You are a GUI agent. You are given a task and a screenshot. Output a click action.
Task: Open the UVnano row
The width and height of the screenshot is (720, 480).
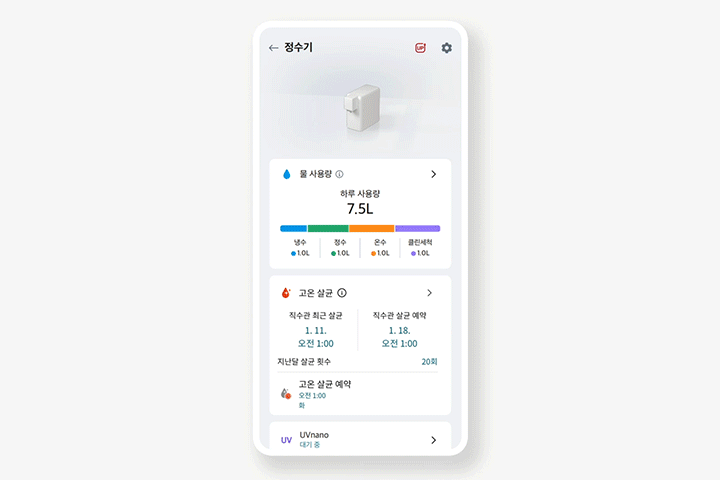tap(360, 439)
